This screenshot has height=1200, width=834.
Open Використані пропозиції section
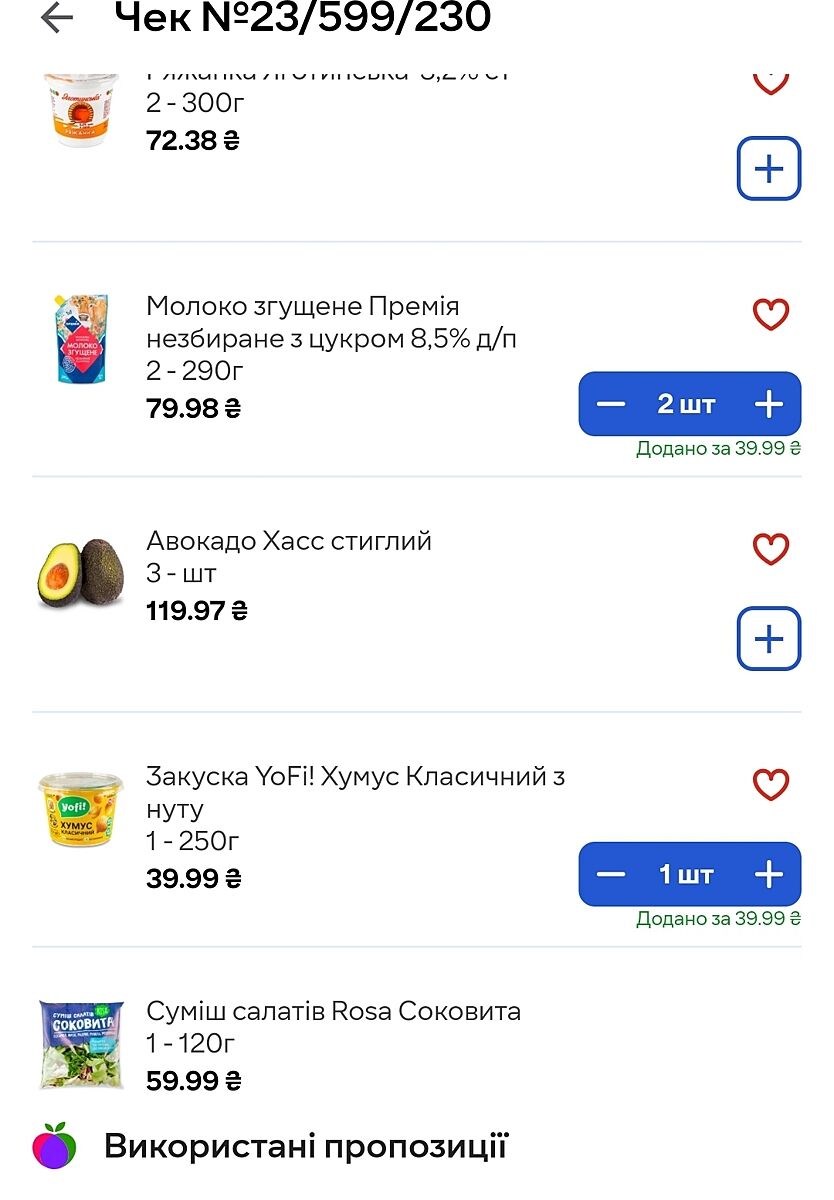[x=305, y=1146]
